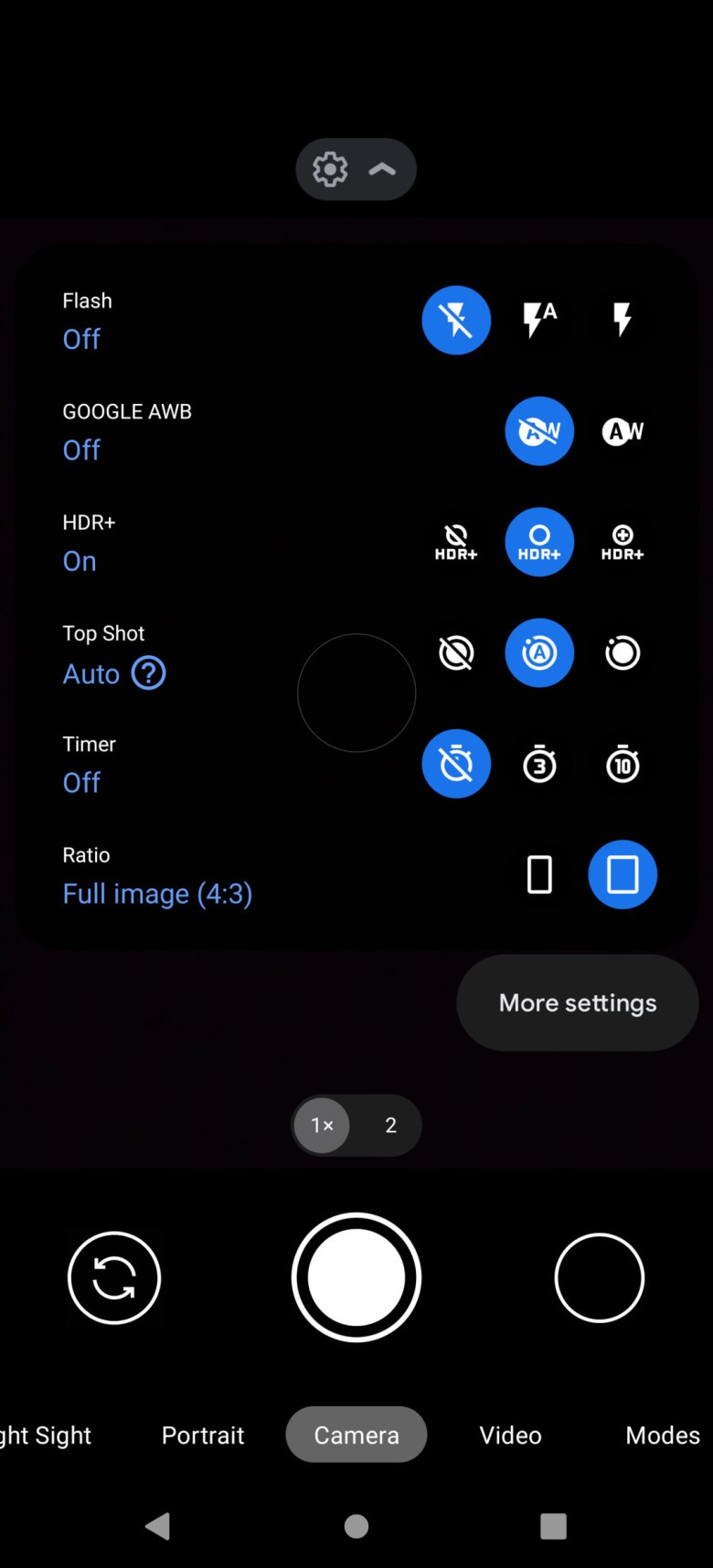Set timer to 10 seconds
Screen dimensions: 713x1568
click(623, 764)
